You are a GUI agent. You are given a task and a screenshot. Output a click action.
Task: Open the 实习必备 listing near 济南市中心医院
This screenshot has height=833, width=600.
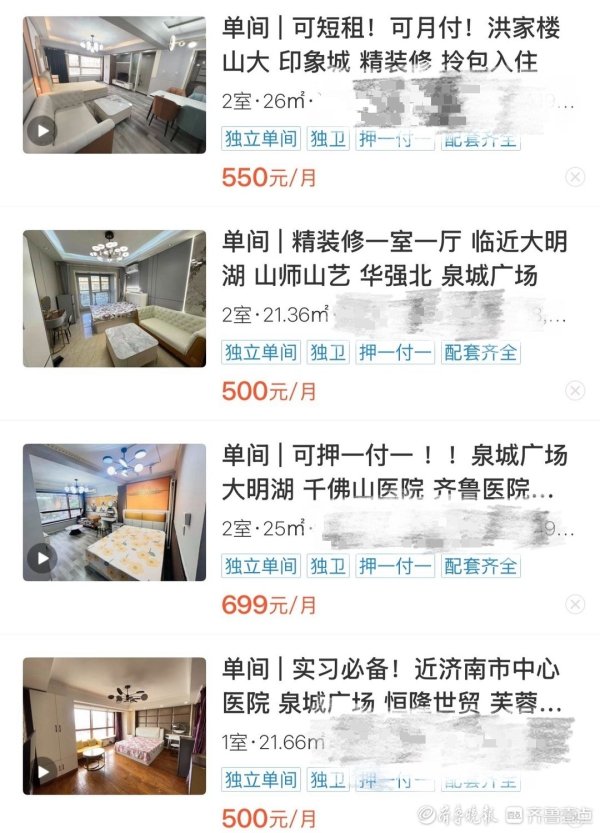[395, 685]
